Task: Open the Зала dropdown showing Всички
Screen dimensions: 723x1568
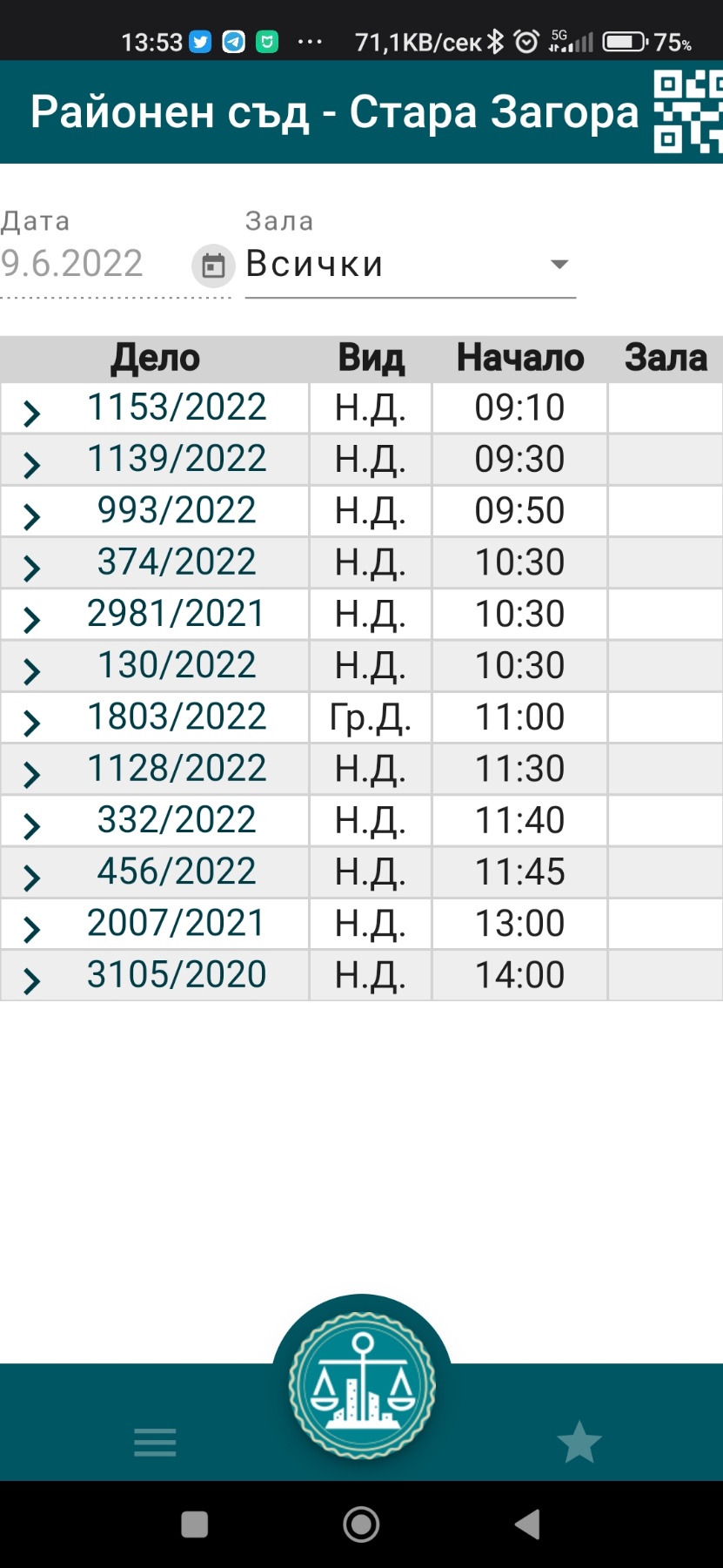Action: [410, 265]
